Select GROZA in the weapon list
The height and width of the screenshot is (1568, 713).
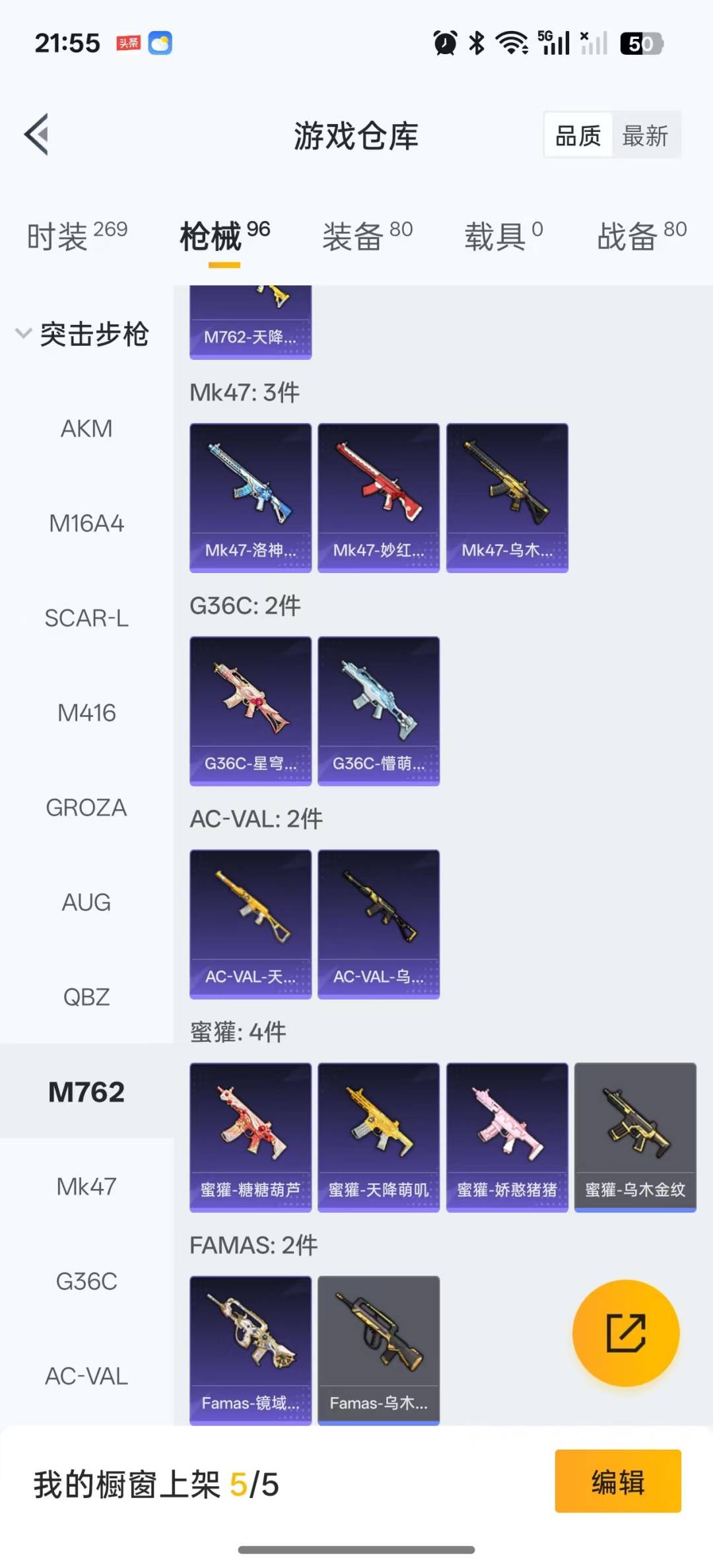[x=86, y=807]
